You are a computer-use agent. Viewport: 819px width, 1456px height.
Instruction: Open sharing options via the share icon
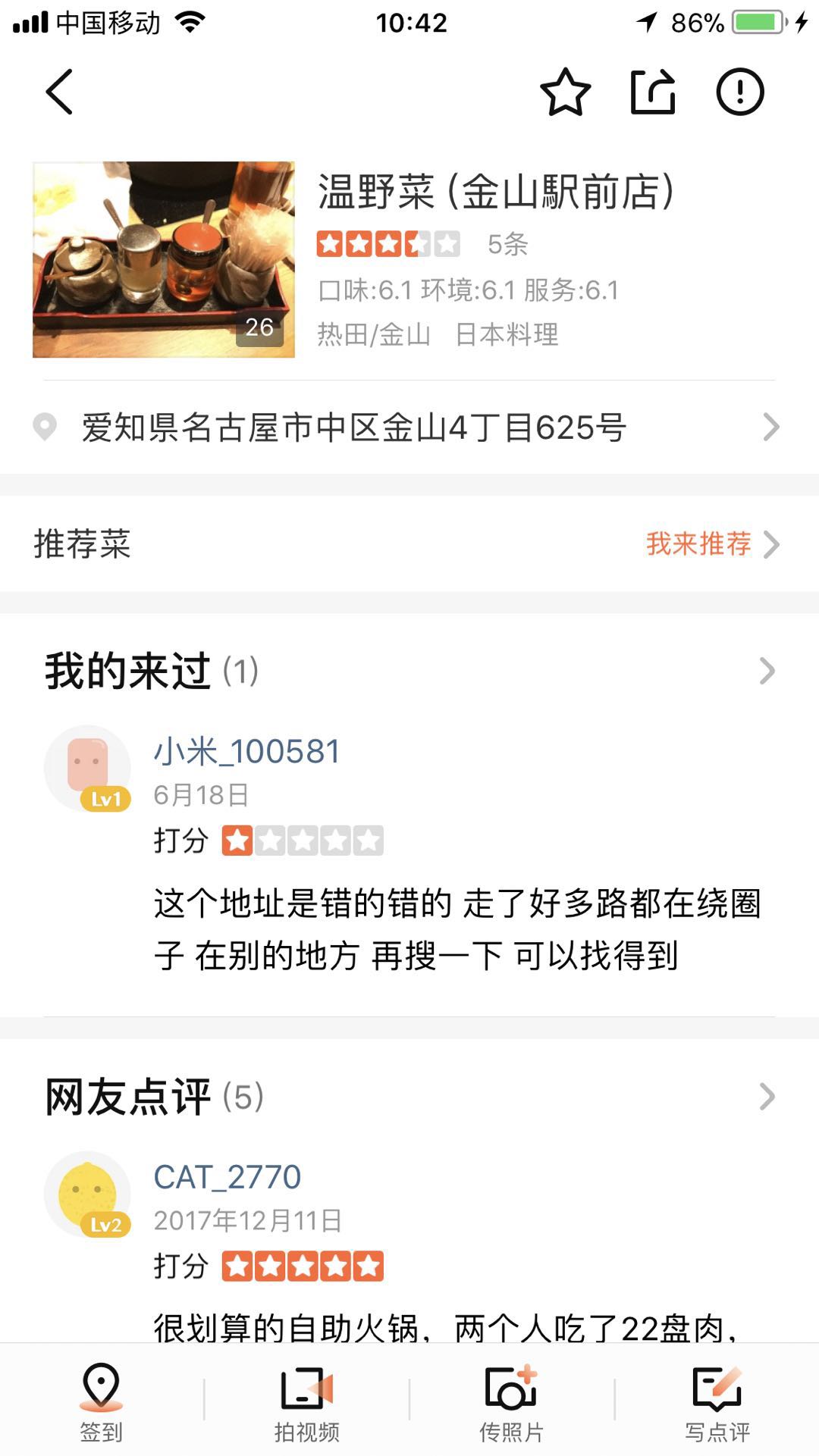654,91
